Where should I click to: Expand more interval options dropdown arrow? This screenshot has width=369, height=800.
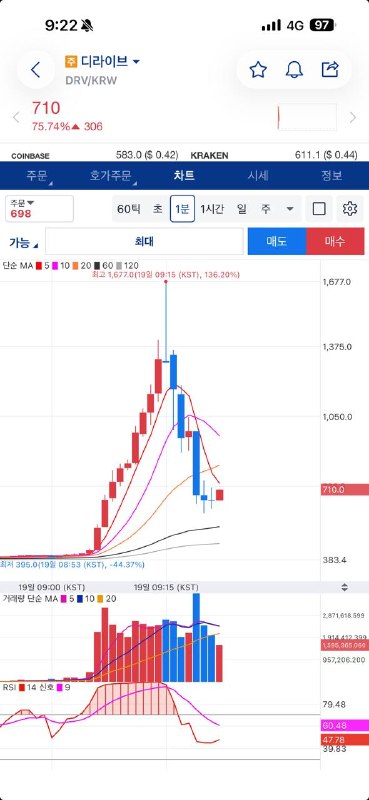point(290,209)
